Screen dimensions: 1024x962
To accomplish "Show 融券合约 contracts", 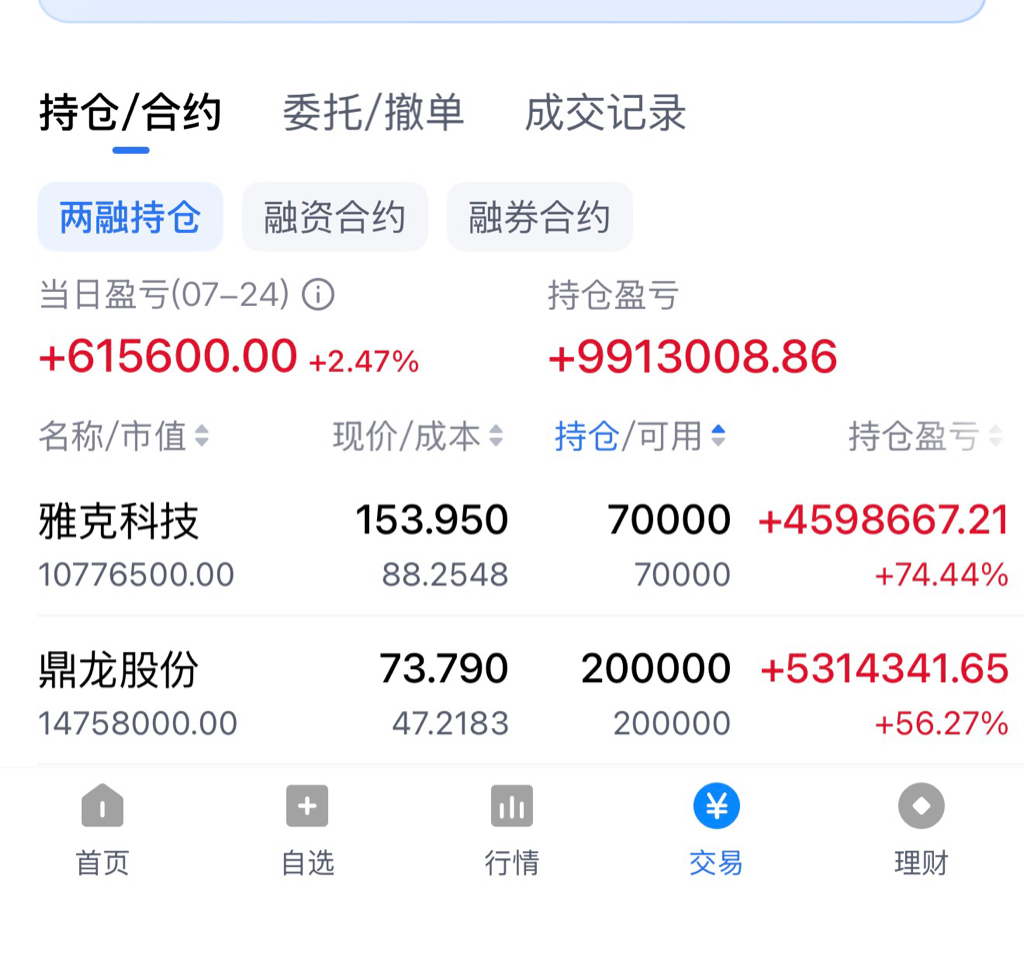I will tap(539, 217).
